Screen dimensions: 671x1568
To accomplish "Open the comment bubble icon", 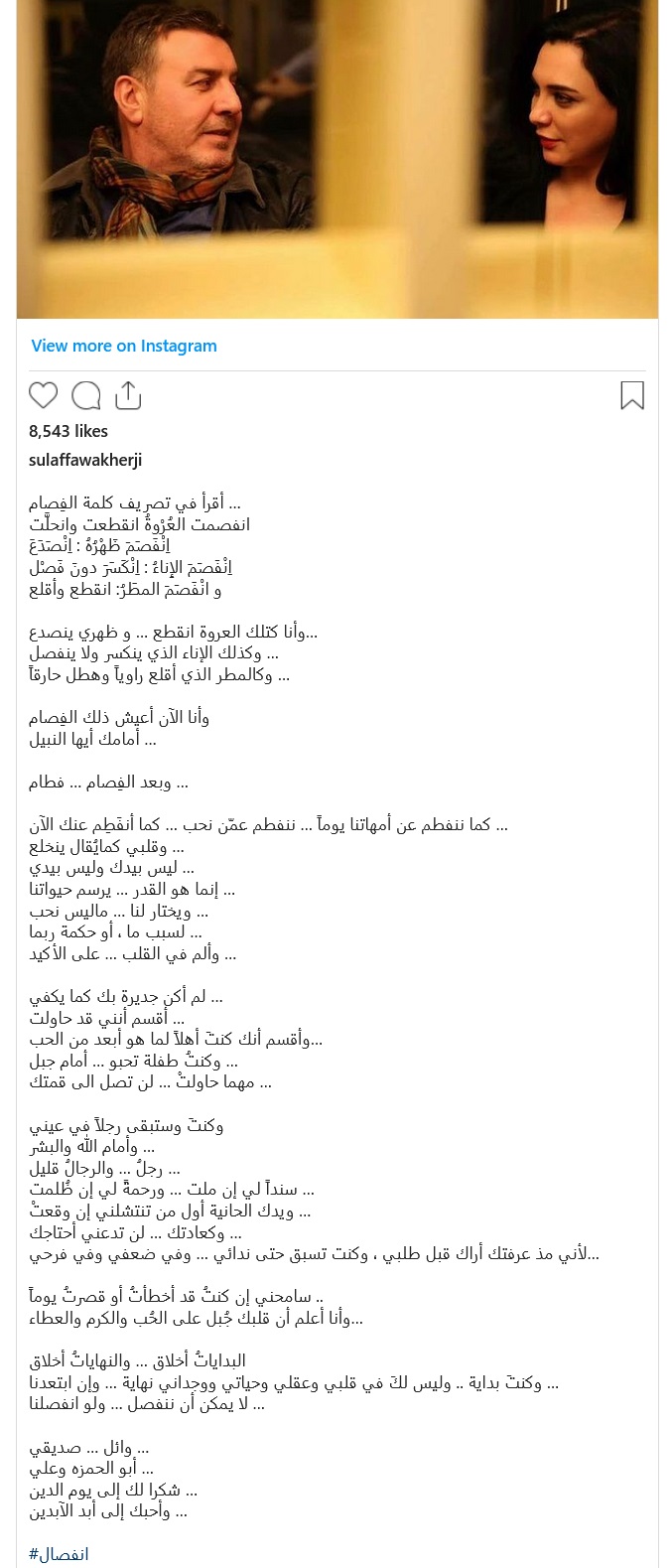I will (x=86, y=395).
